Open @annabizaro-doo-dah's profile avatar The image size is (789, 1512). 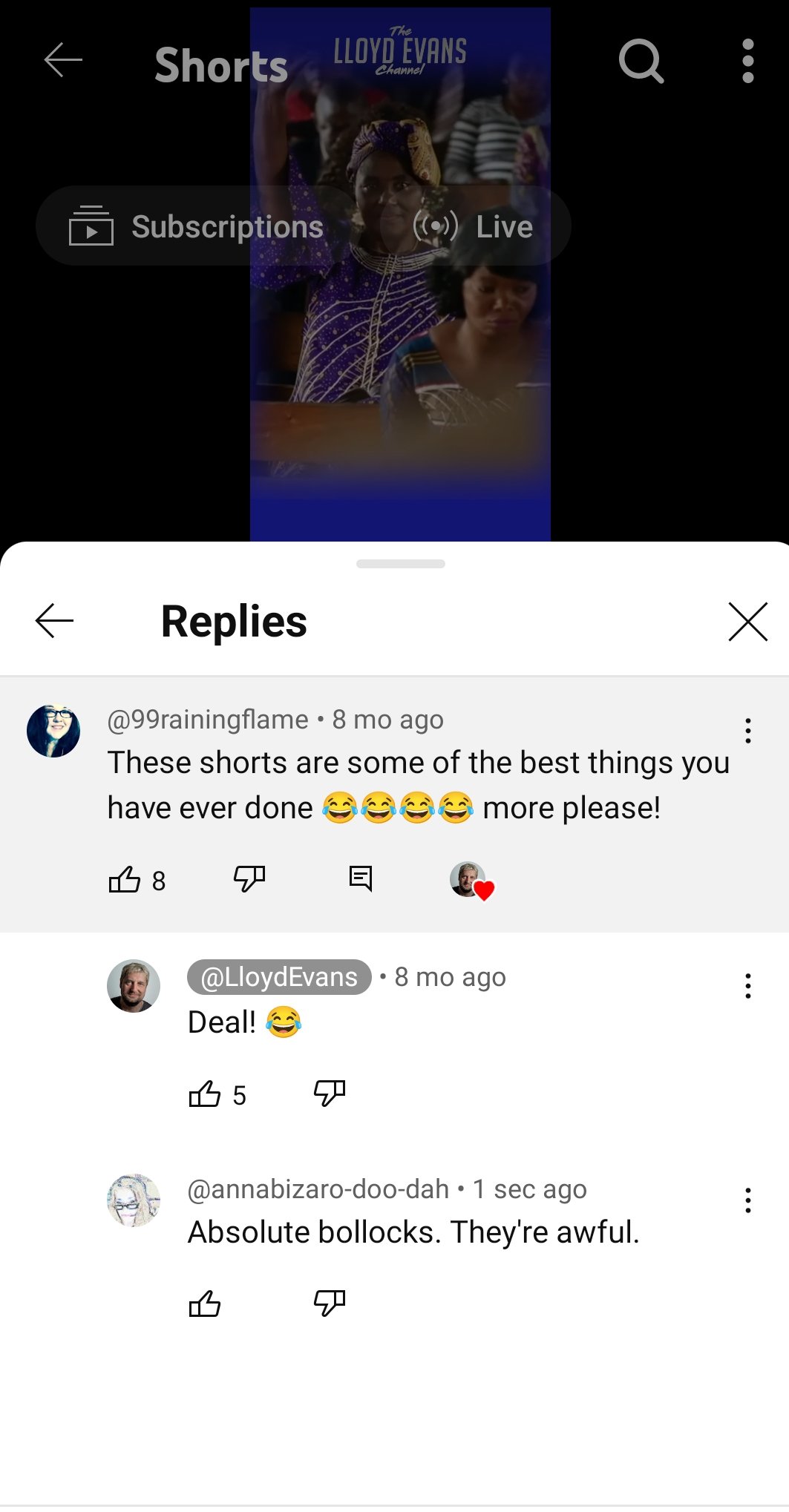click(x=134, y=1200)
